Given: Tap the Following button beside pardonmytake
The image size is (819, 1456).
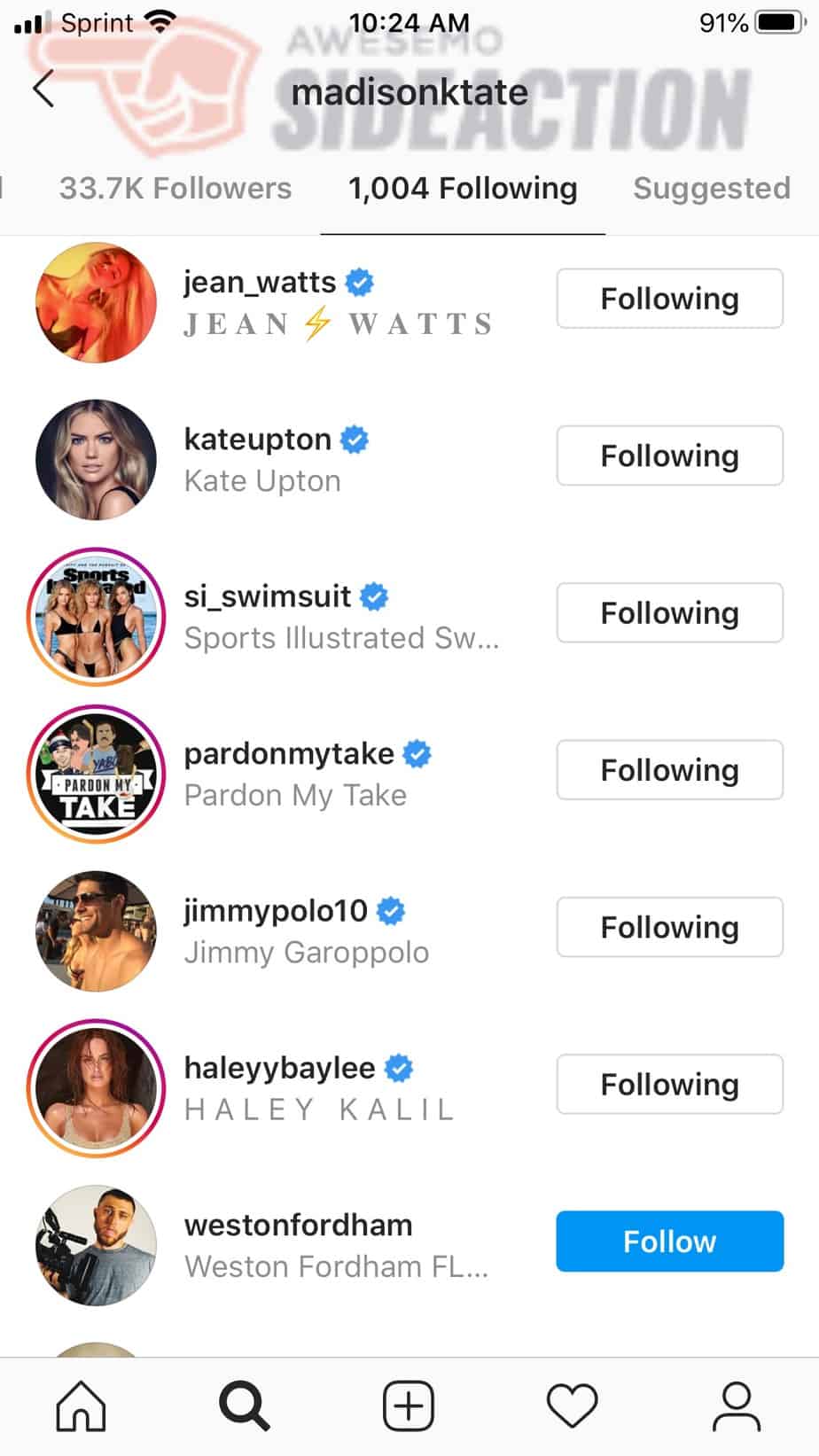Looking at the screenshot, I should [669, 770].
